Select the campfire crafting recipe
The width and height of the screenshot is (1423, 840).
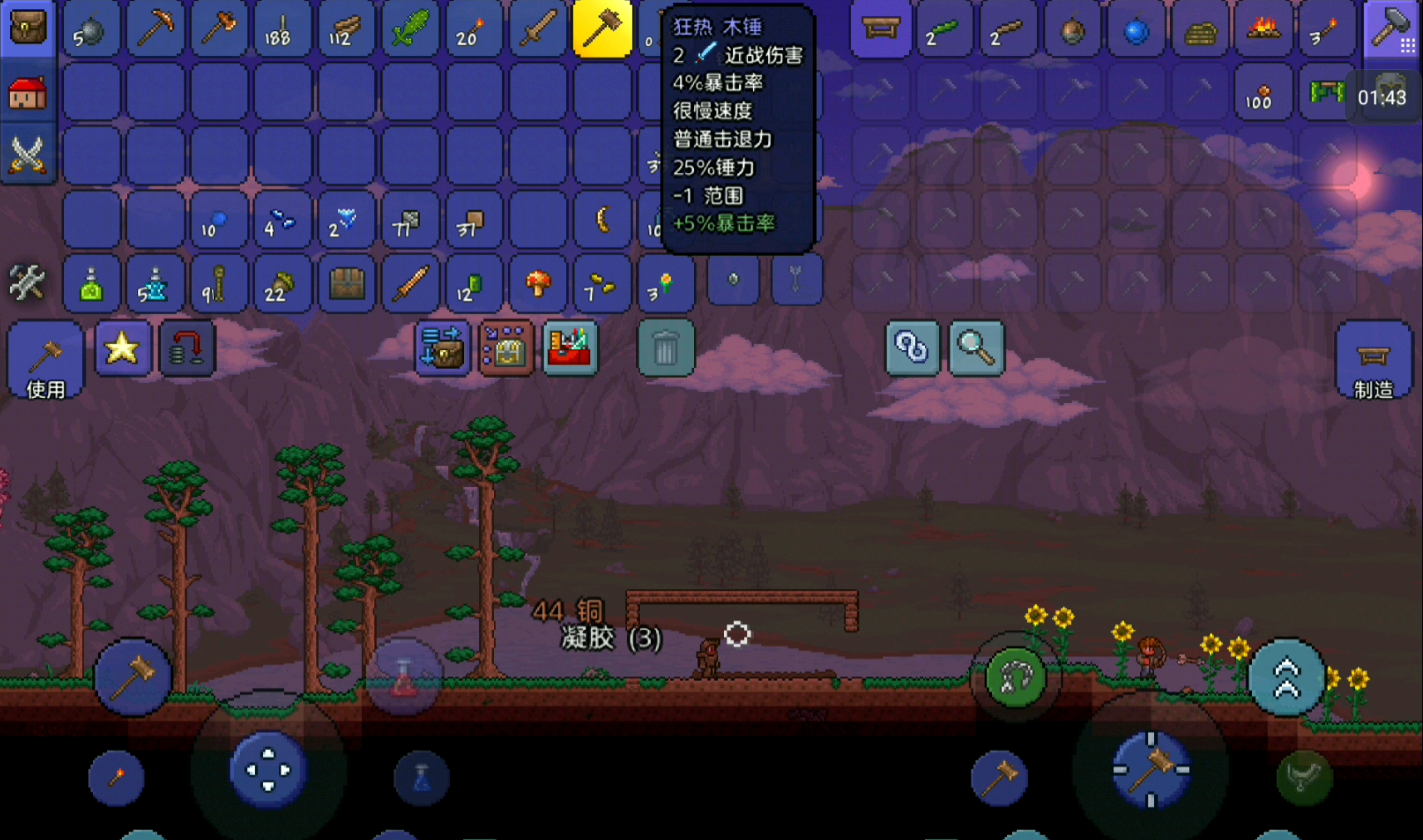click(x=1263, y=28)
